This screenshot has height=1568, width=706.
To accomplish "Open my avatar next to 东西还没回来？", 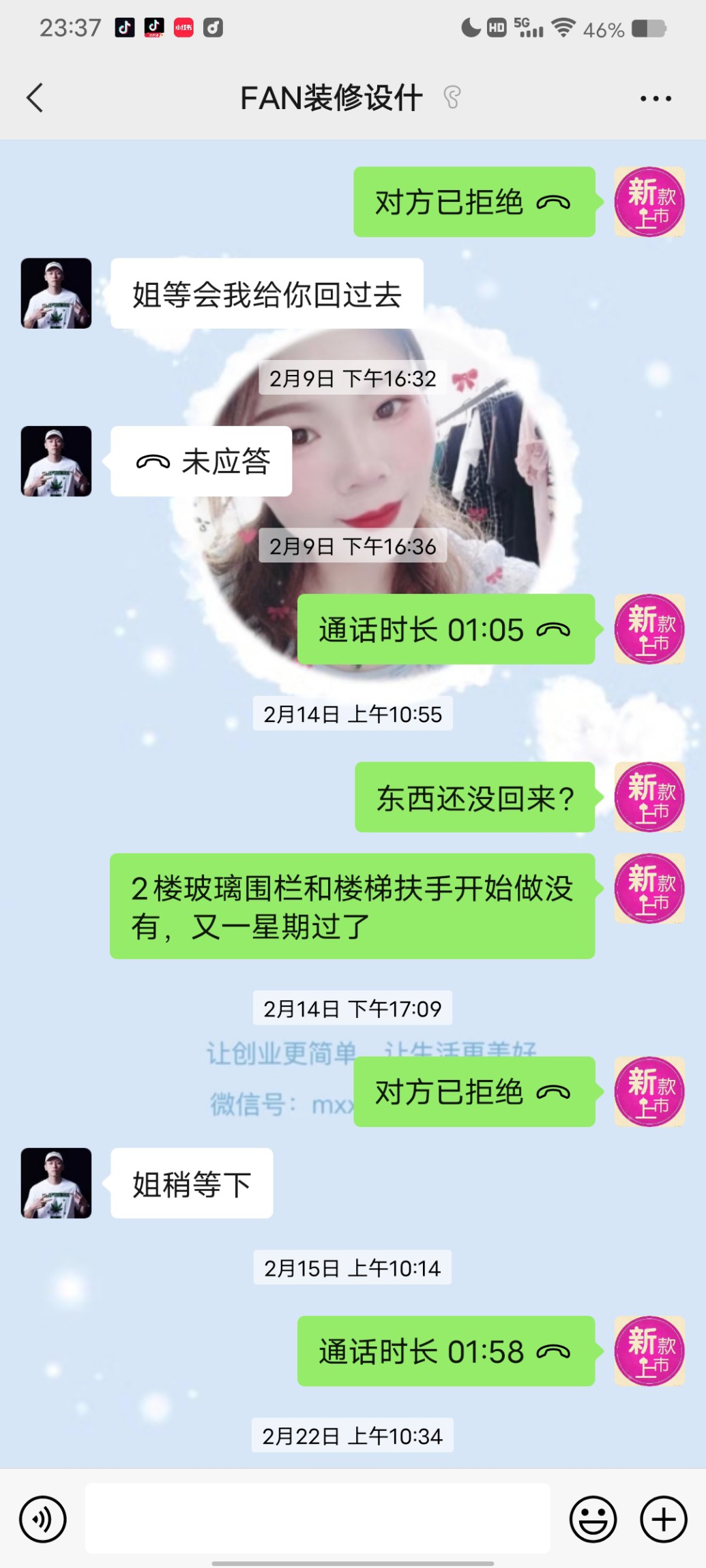I will pyautogui.click(x=649, y=797).
